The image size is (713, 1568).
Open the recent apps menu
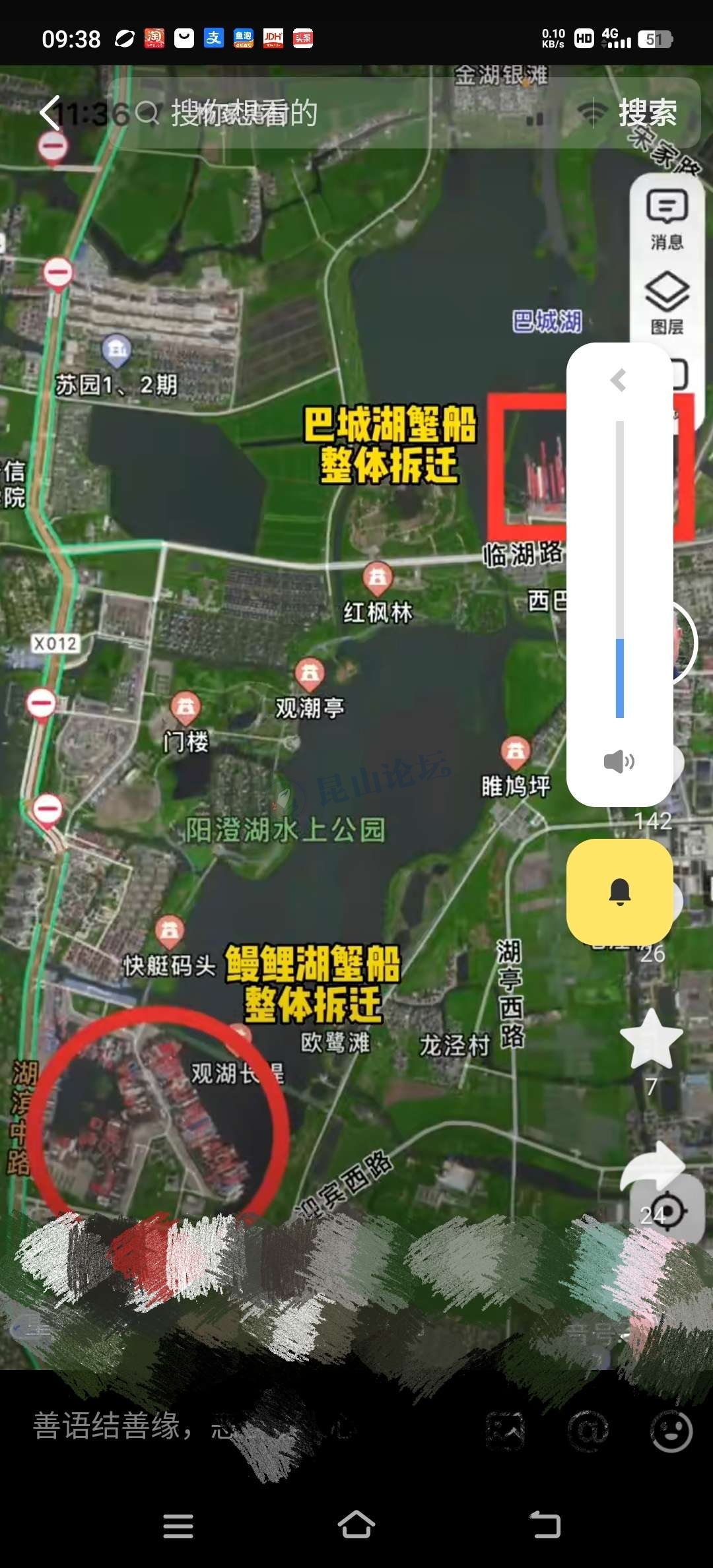click(x=178, y=1526)
